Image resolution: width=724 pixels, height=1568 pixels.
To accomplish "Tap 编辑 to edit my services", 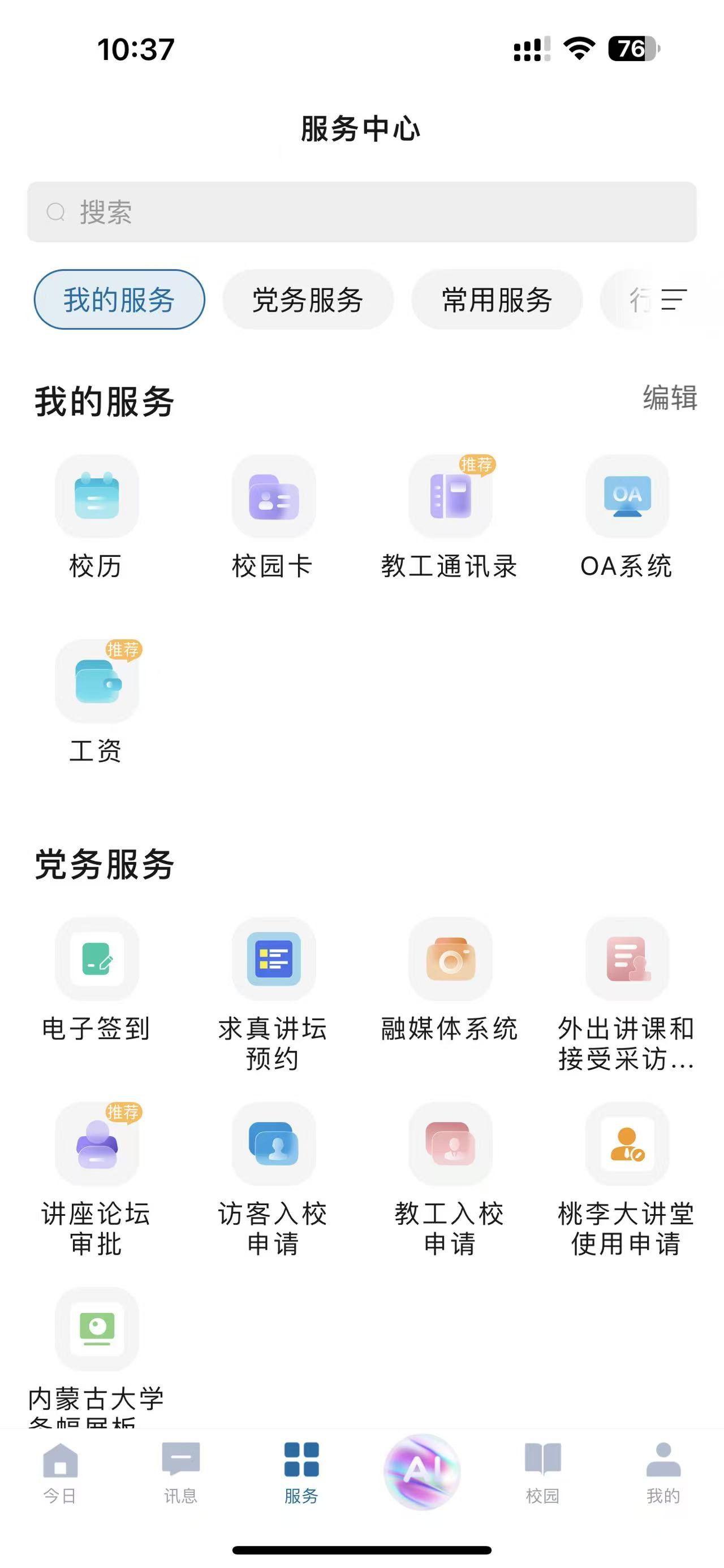I will [x=670, y=398].
